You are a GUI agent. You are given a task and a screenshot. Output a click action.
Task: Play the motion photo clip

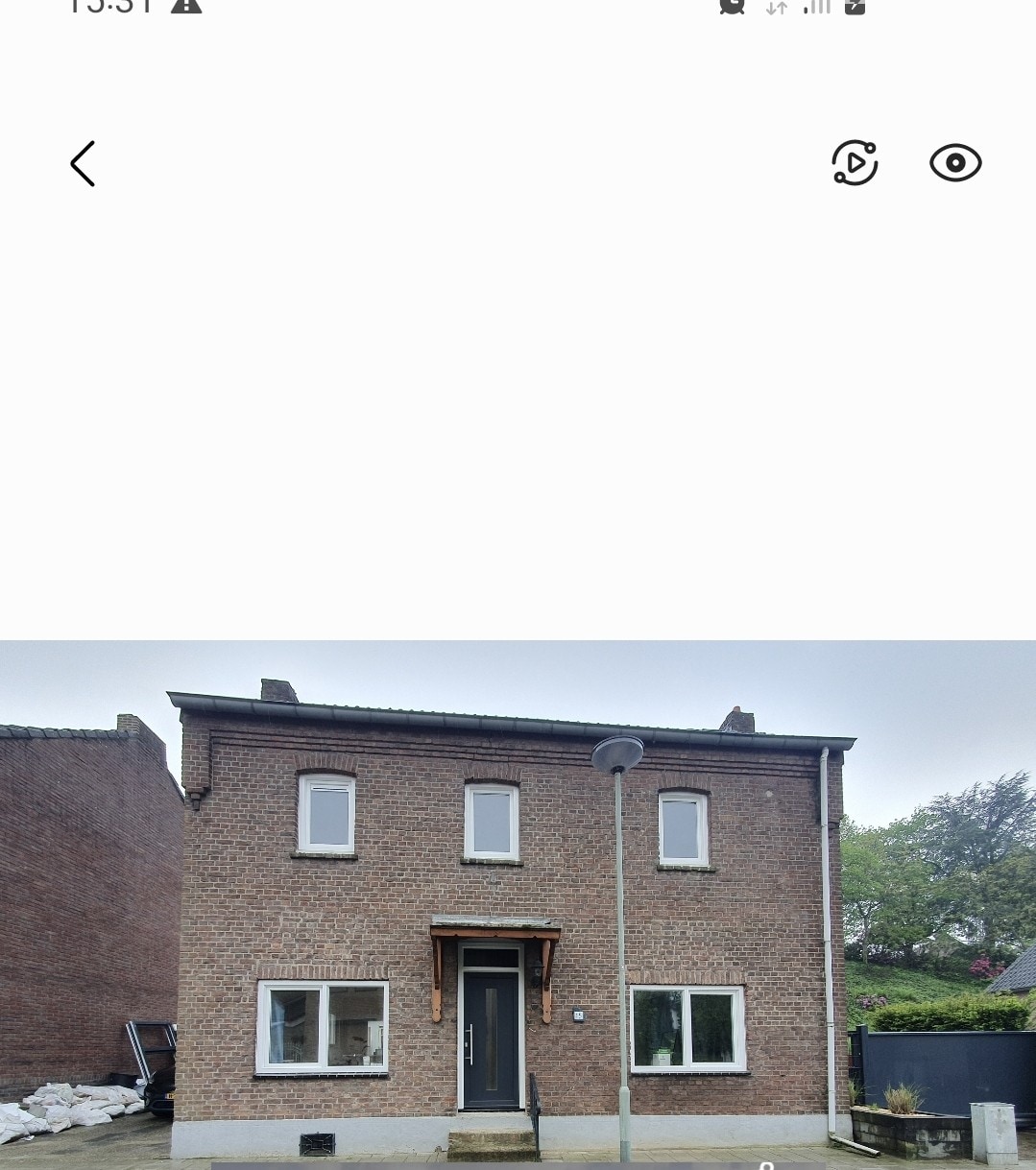855,163
